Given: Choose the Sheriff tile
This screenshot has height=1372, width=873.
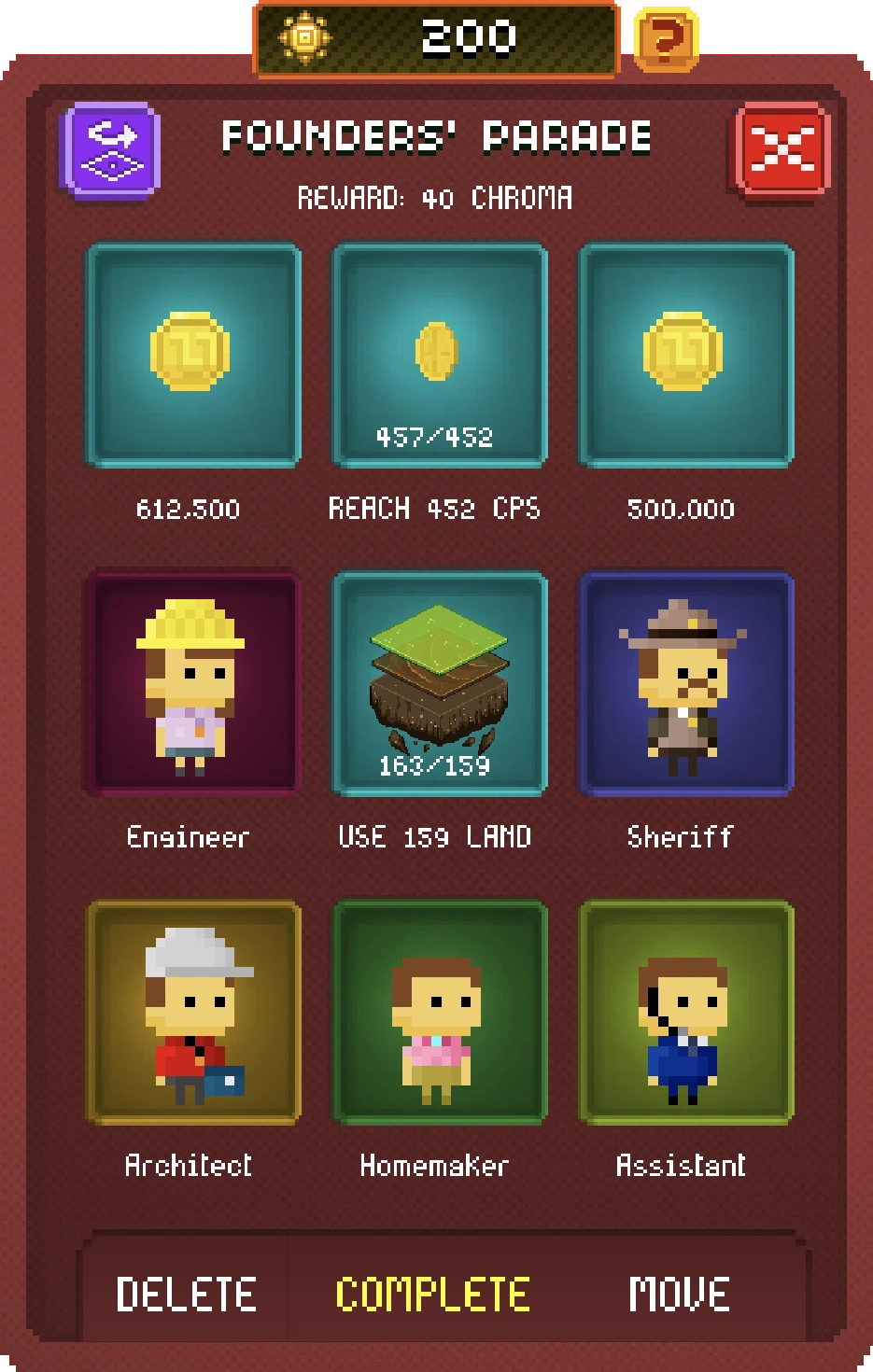Looking at the screenshot, I should (685, 683).
